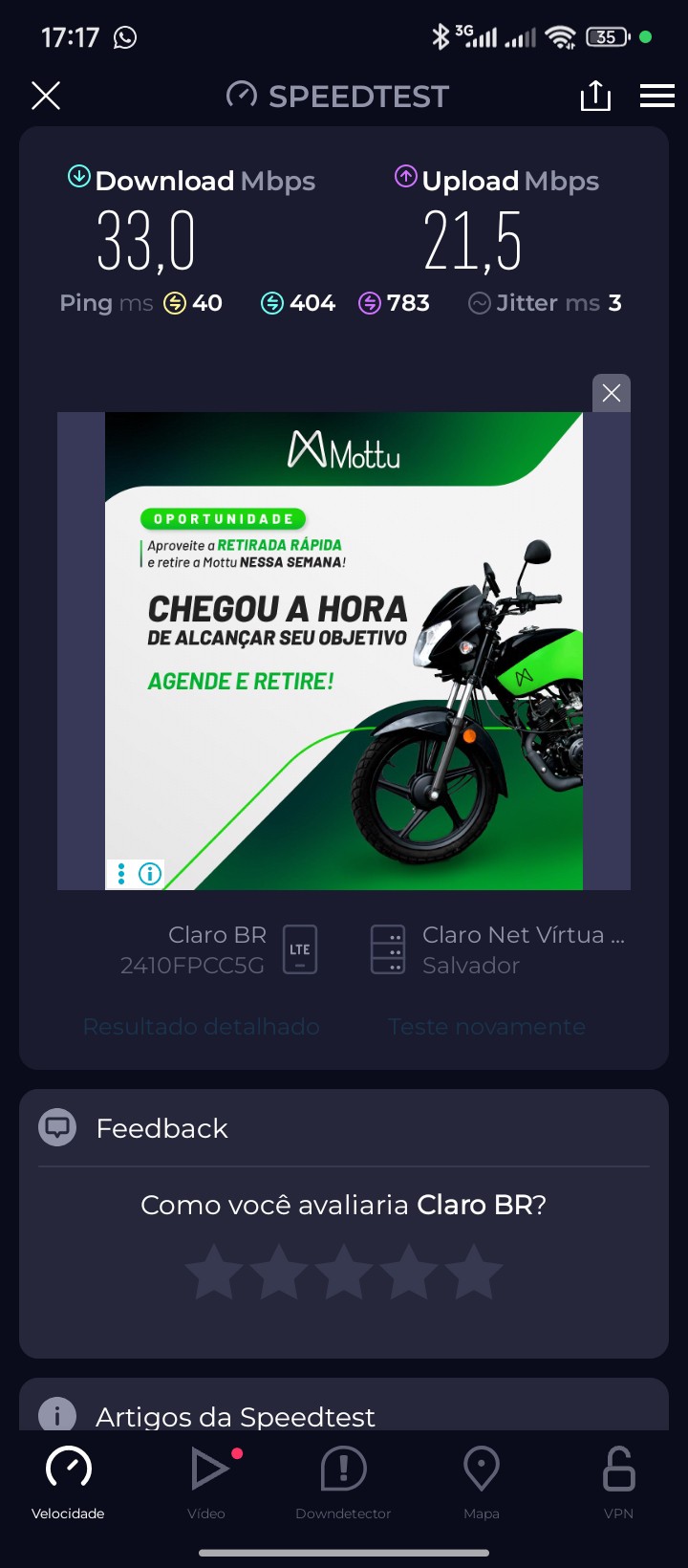Tap Teste novamente to rerun test
Viewport: 688px width, 1568px height.
pos(486,1027)
